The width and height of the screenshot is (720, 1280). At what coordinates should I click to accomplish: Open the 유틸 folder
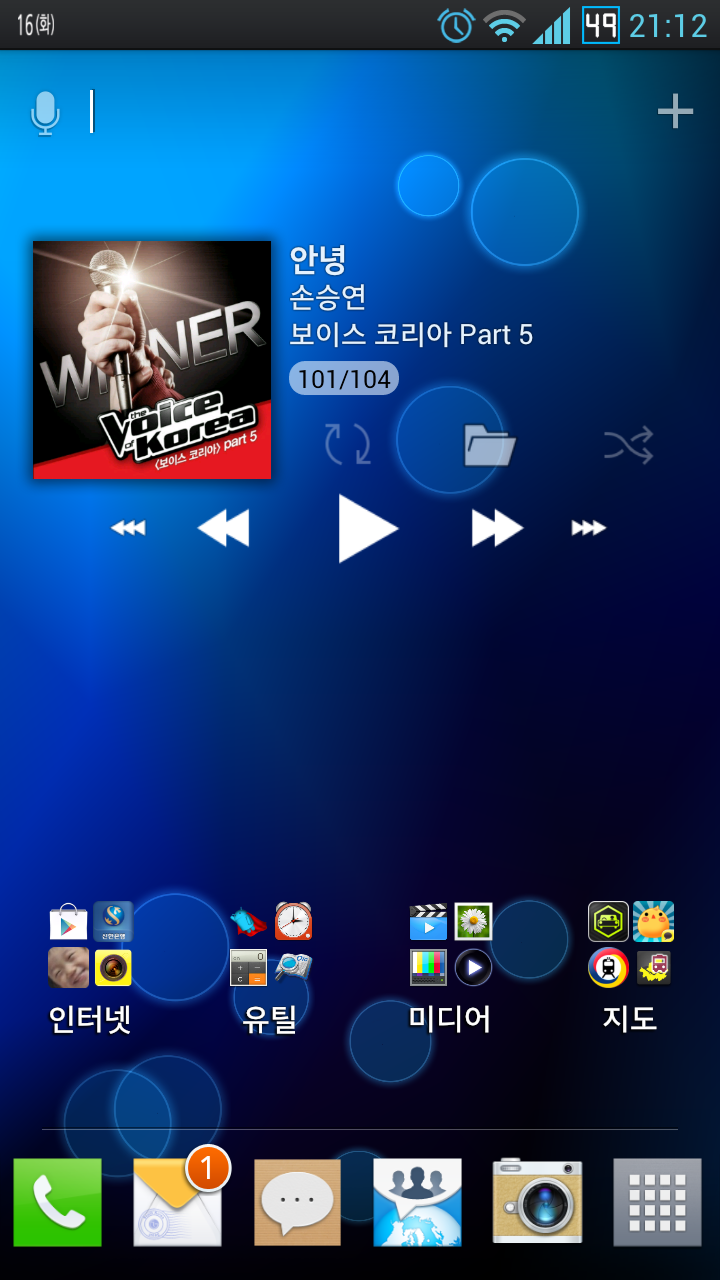pos(270,965)
